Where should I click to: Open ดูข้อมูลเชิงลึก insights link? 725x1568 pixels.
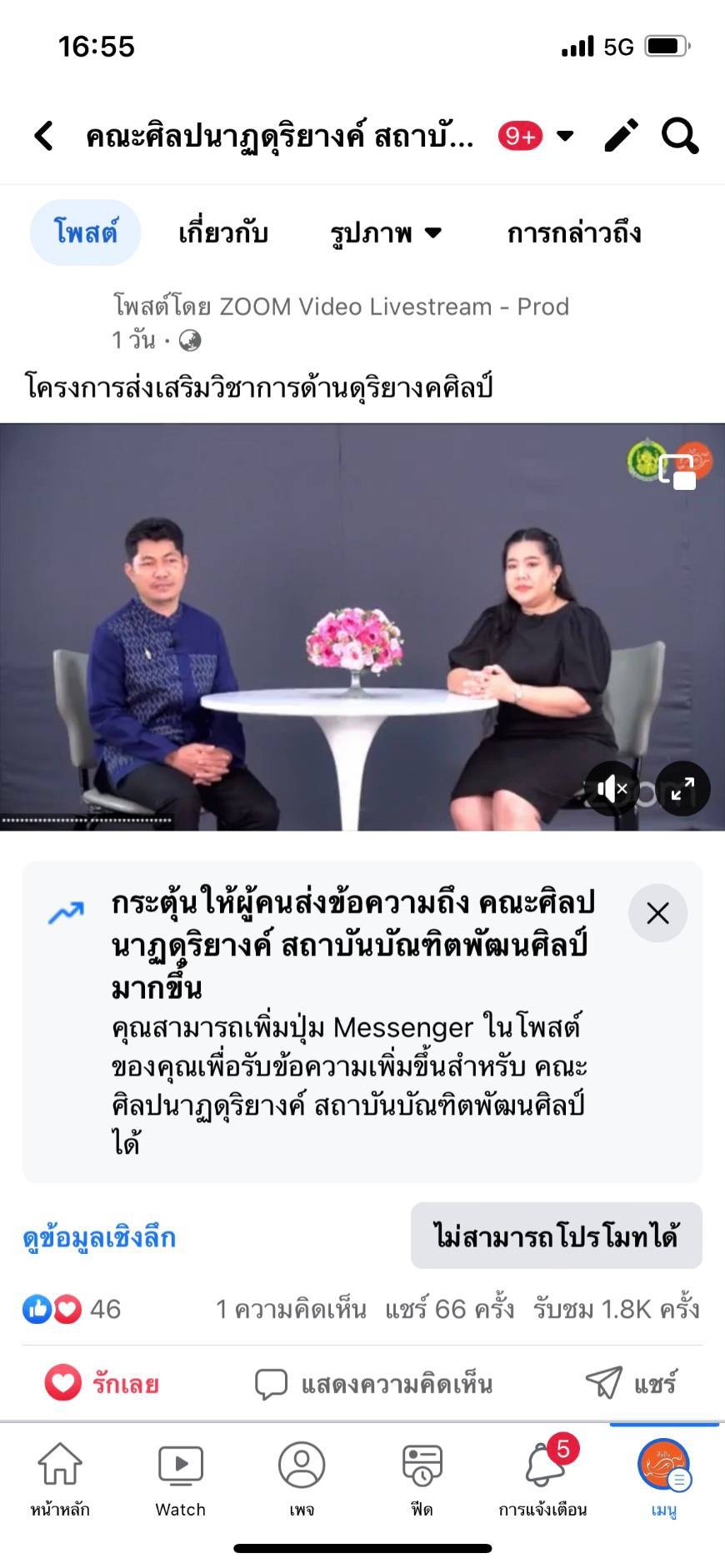tap(99, 1237)
